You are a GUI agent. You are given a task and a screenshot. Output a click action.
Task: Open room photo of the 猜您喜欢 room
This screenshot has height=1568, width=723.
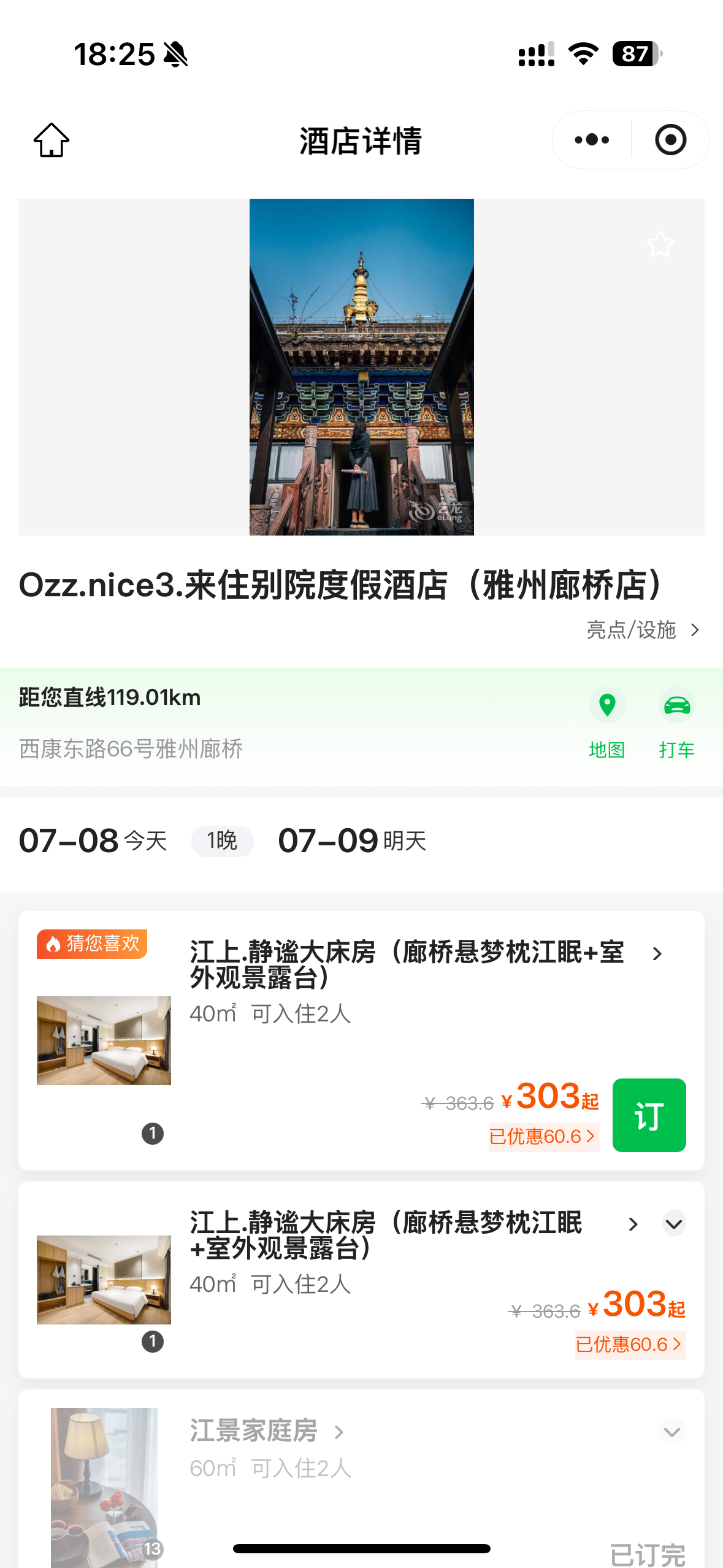point(104,1040)
